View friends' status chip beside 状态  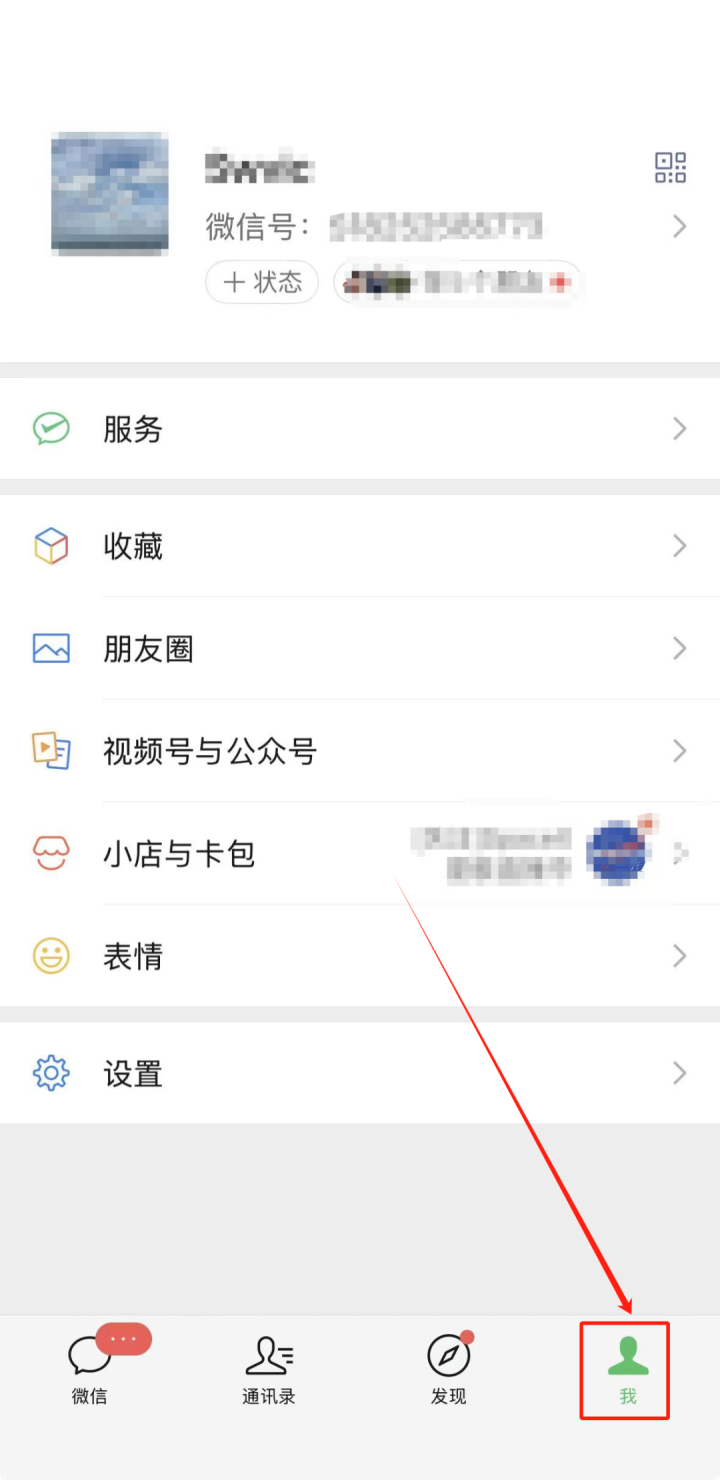[x=458, y=282]
